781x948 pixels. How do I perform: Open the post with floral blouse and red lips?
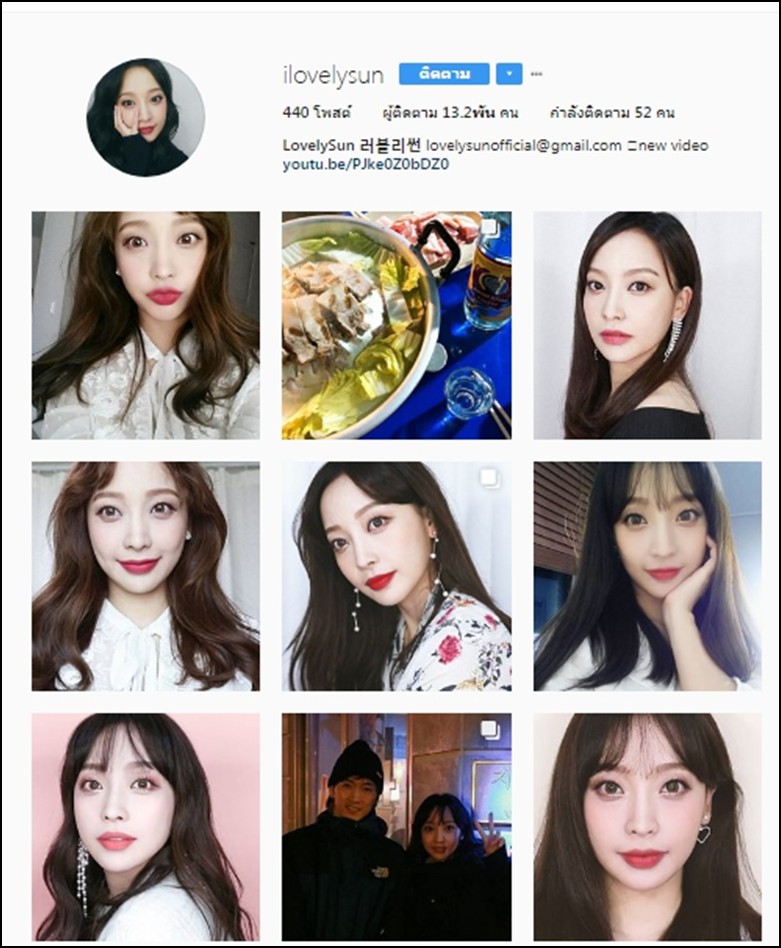(x=396, y=576)
